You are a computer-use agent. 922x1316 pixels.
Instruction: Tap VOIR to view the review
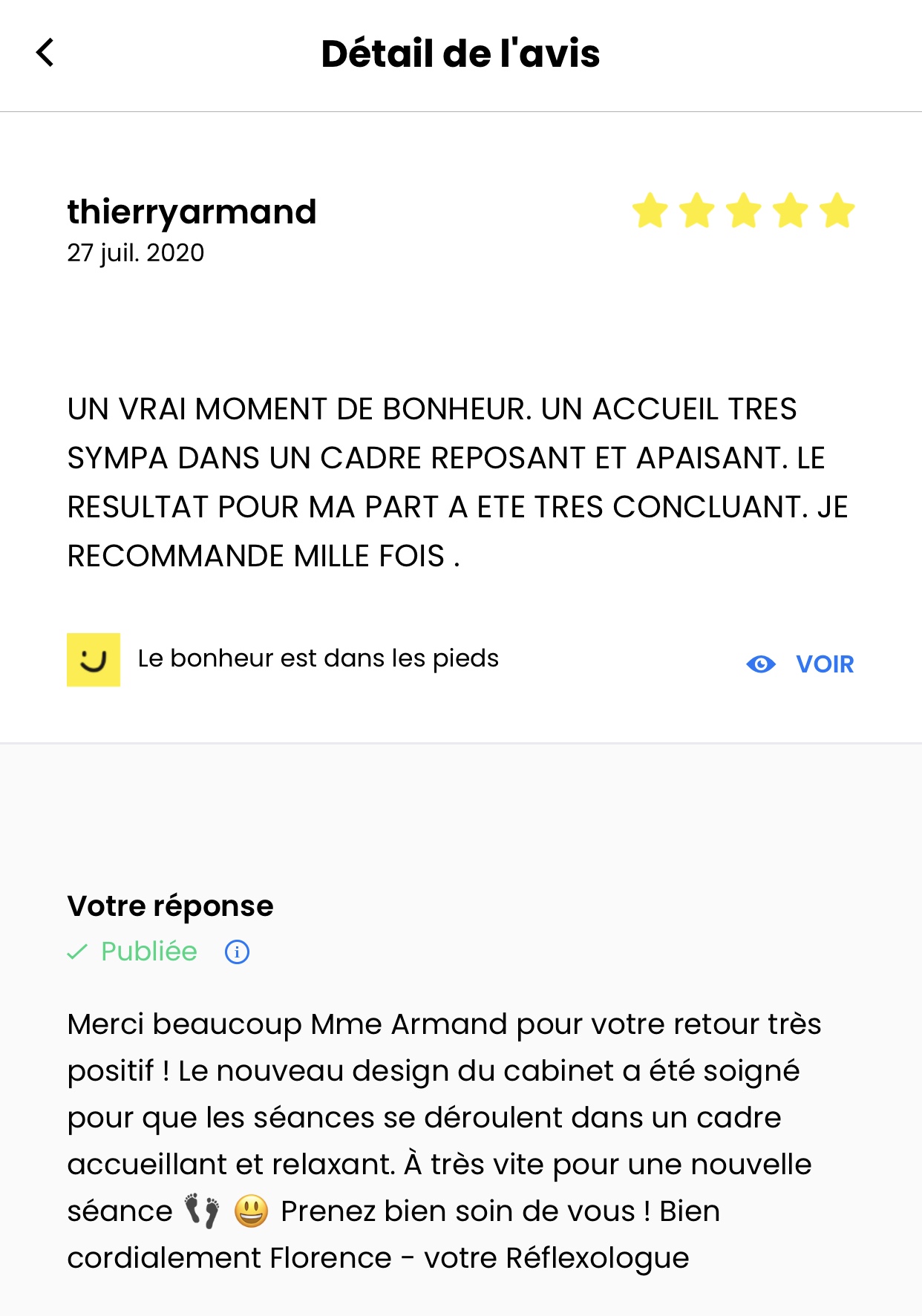click(800, 664)
